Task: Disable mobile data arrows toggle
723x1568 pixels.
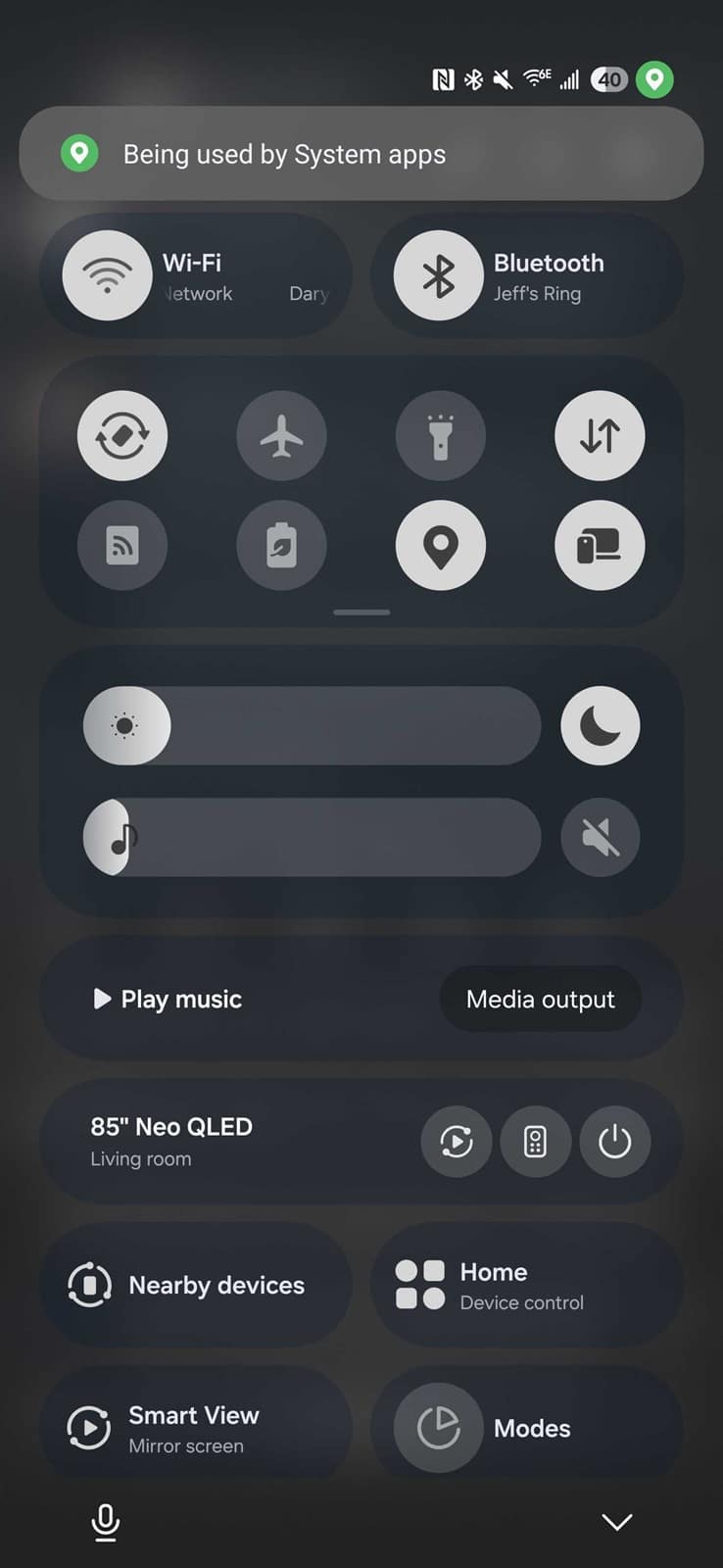Action: tap(600, 436)
